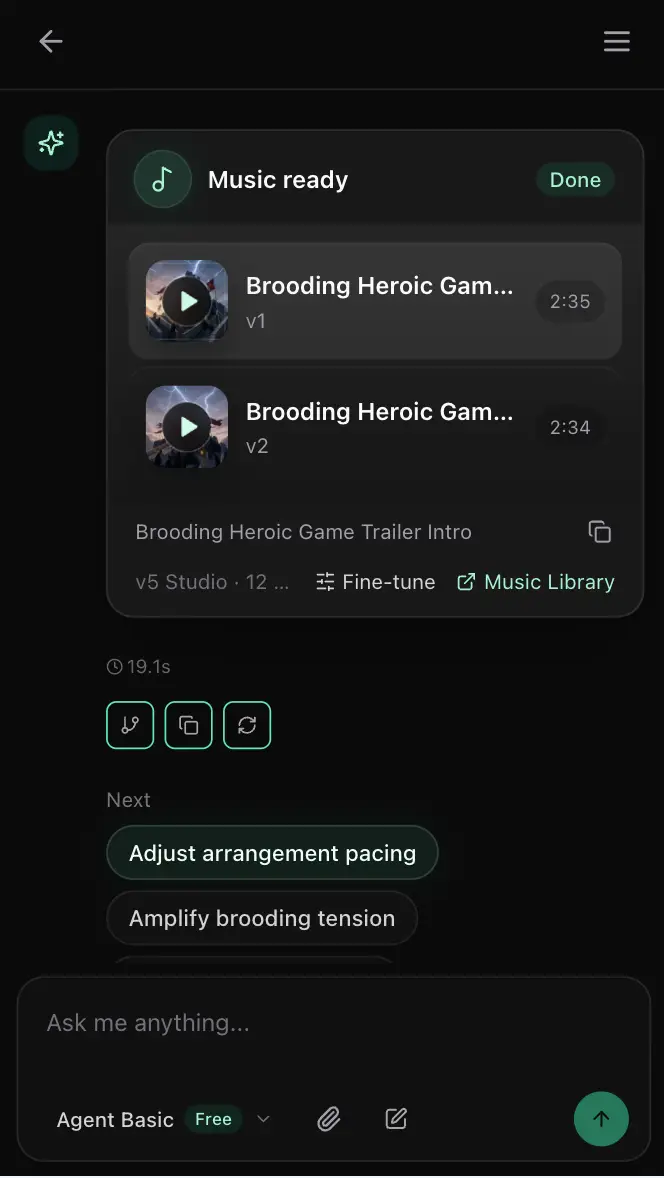Select the Adjust arrangement pacing suggestion
This screenshot has width=664, height=1178.
click(x=272, y=853)
